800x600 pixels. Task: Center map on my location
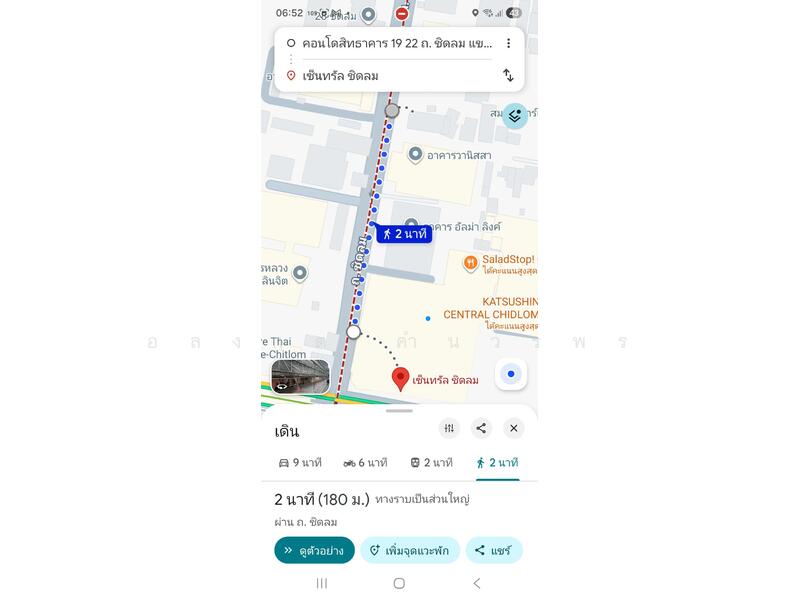point(511,374)
